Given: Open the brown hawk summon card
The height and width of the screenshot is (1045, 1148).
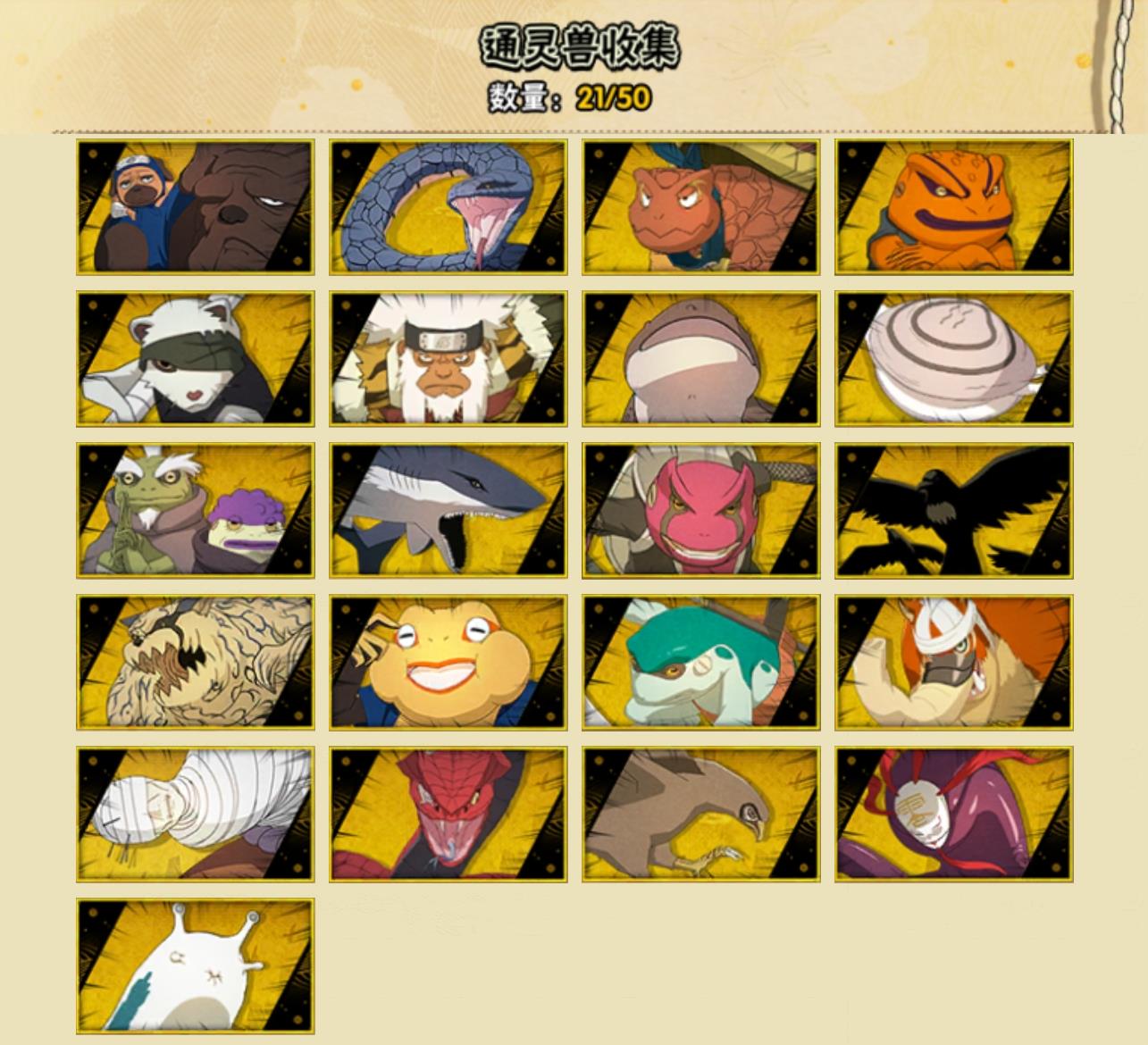Looking at the screenshot, I should click(x=700, y=815).
